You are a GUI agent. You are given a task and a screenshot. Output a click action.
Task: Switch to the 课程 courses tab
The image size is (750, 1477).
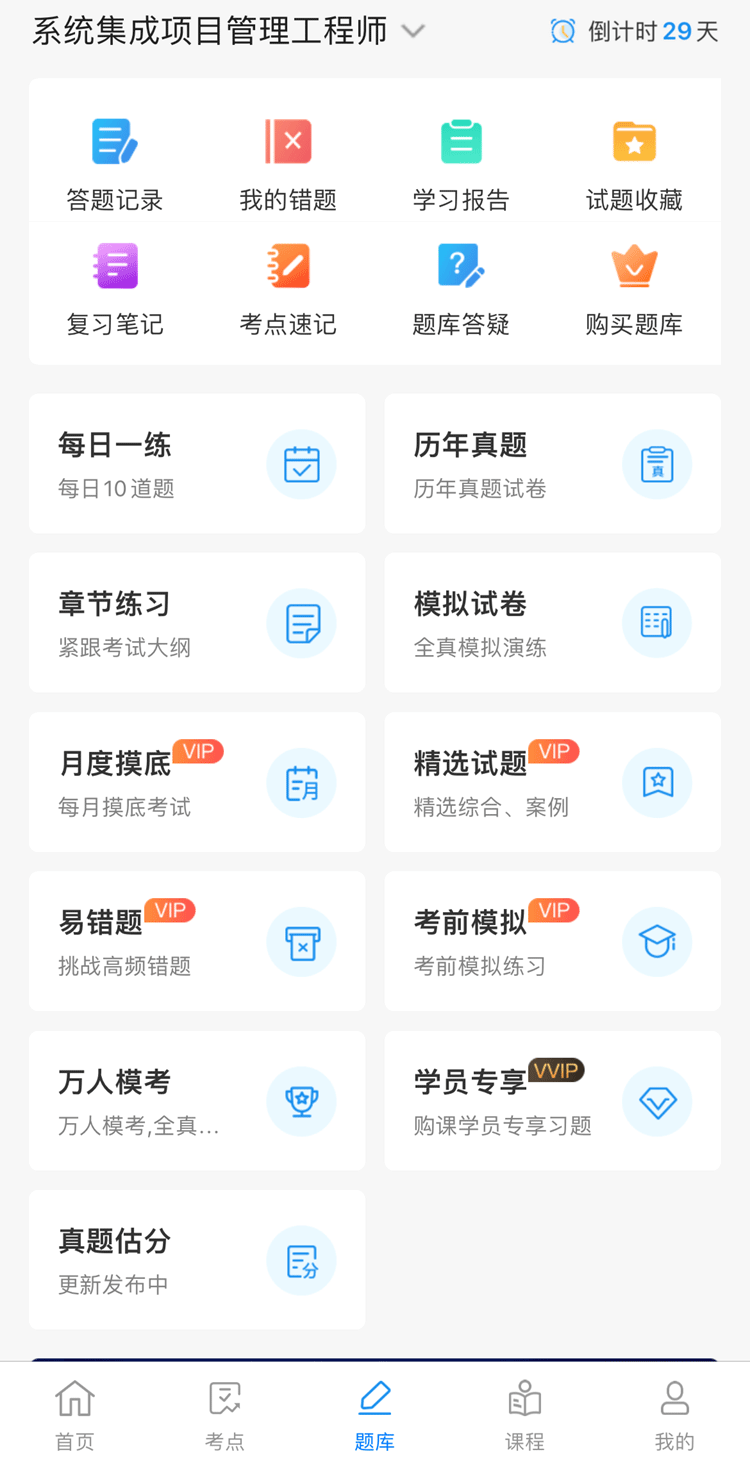[524, 1415]
